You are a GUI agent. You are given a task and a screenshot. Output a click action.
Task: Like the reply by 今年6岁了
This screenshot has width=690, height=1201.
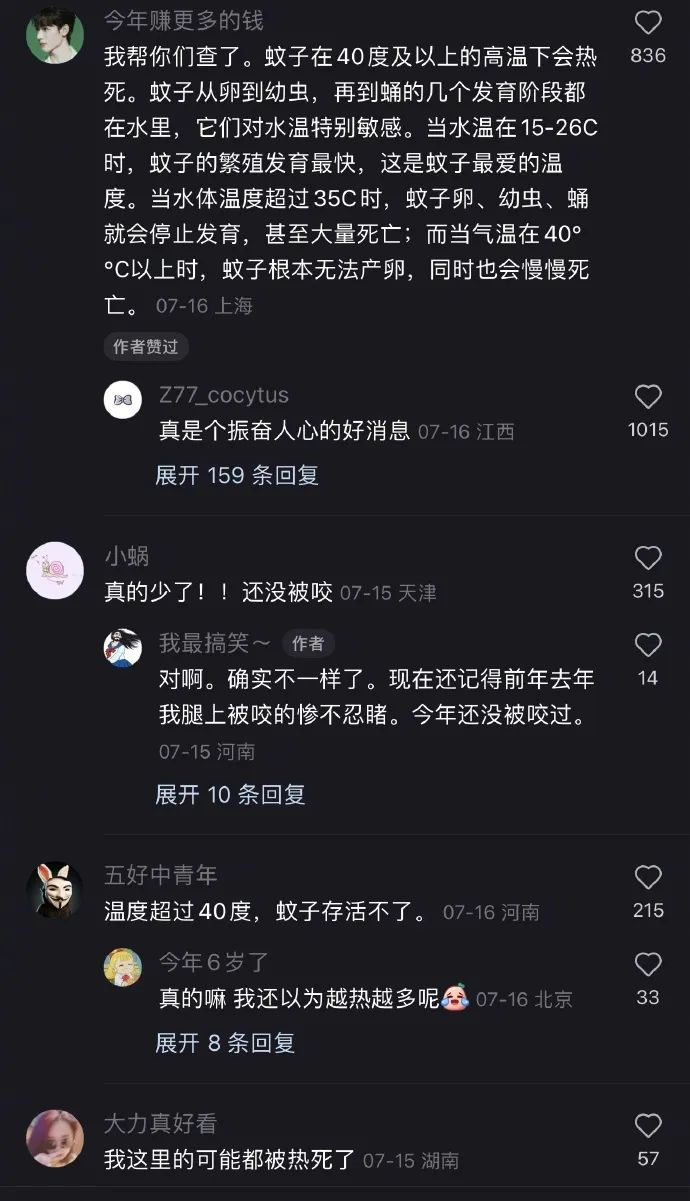point(648,965)
